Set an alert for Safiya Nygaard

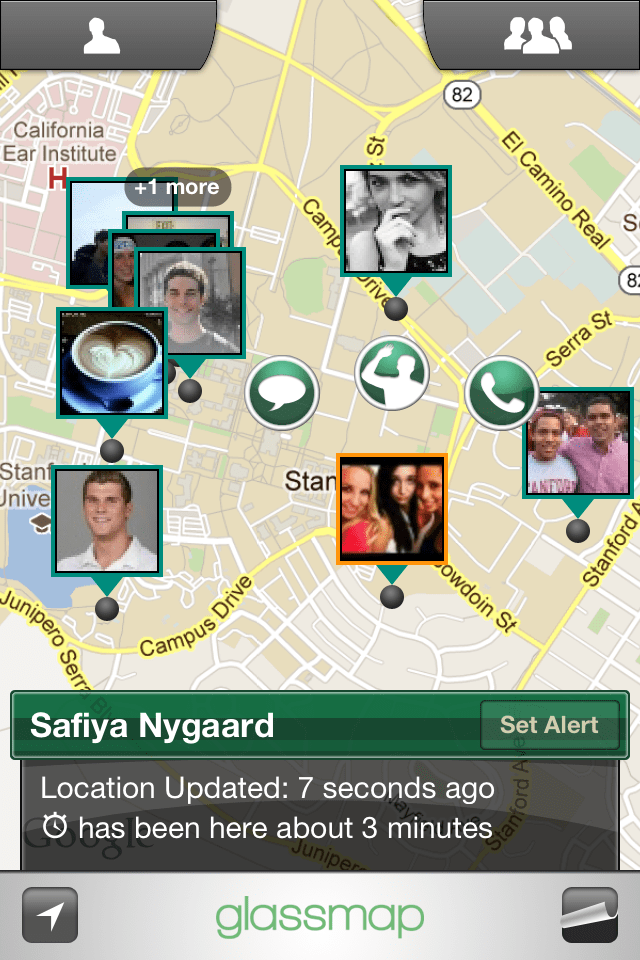click(548, 725)
